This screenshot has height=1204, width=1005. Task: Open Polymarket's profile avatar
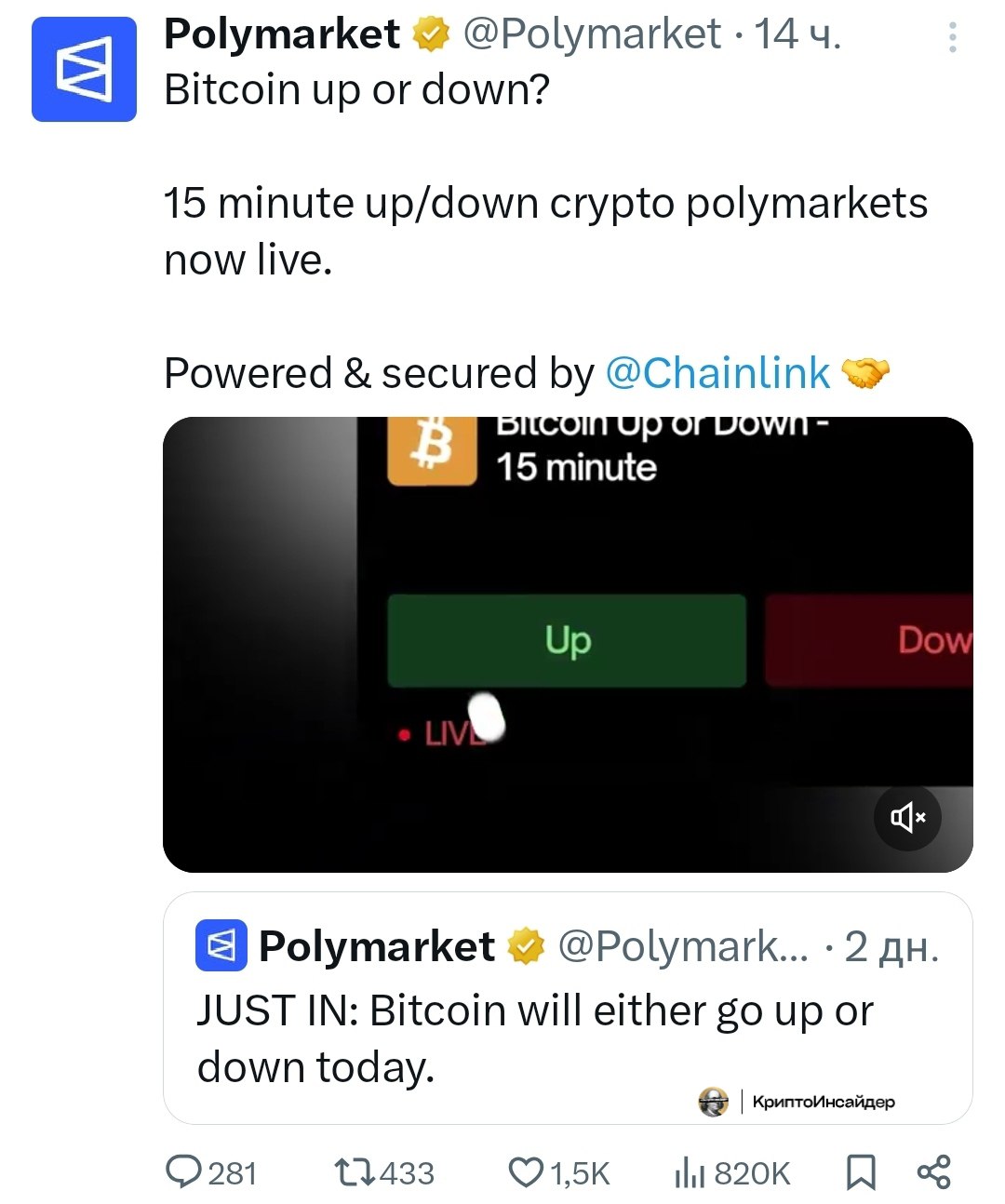click(x=84, y=70)
